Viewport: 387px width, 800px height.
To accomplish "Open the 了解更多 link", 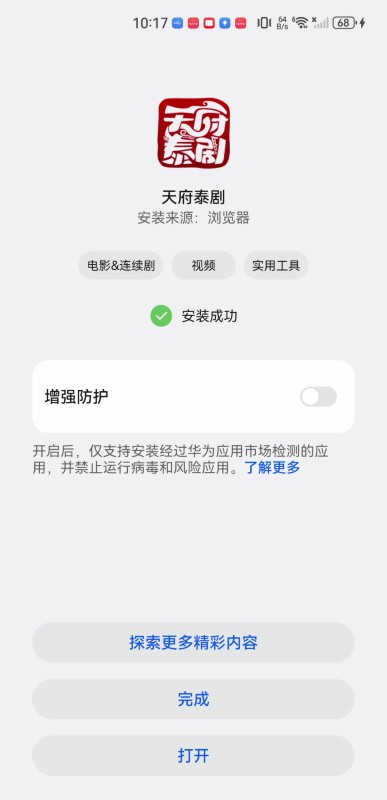I will [272, 467].
